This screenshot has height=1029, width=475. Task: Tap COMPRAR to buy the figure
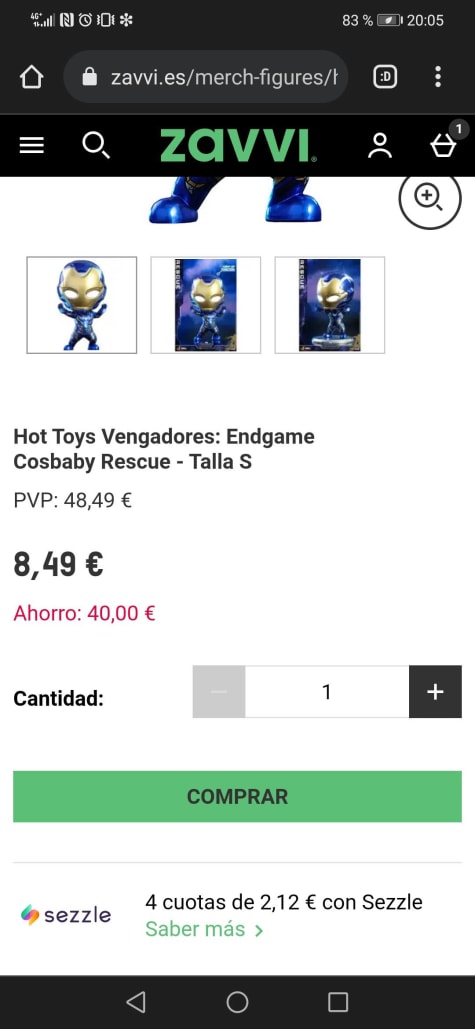point(238,797)
